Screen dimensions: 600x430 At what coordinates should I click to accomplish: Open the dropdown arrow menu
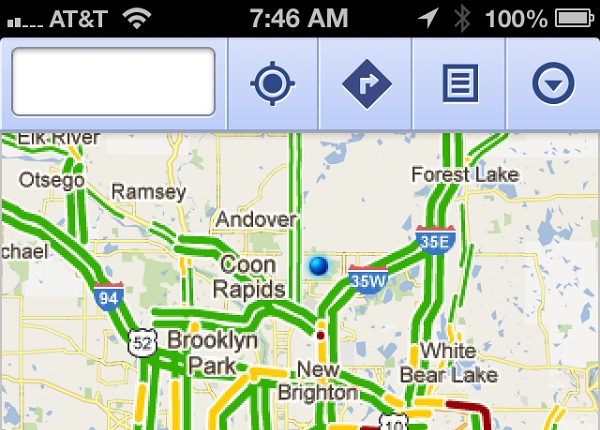click(553, 84)
